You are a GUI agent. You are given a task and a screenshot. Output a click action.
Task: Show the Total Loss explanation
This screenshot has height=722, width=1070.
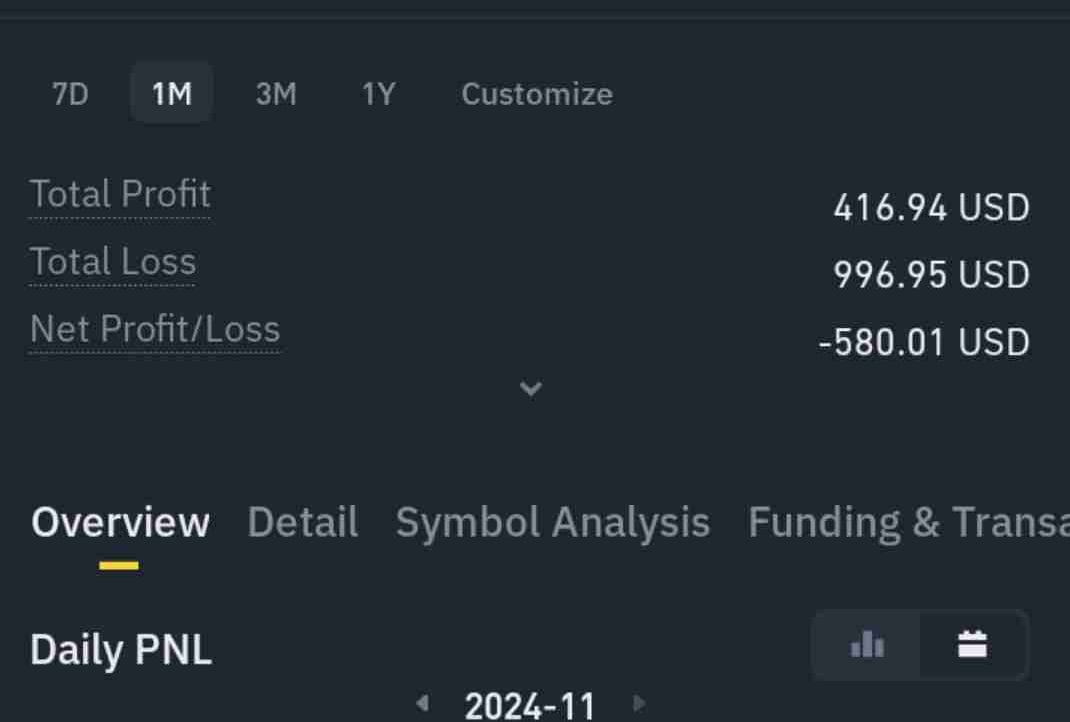coord(113,262)
